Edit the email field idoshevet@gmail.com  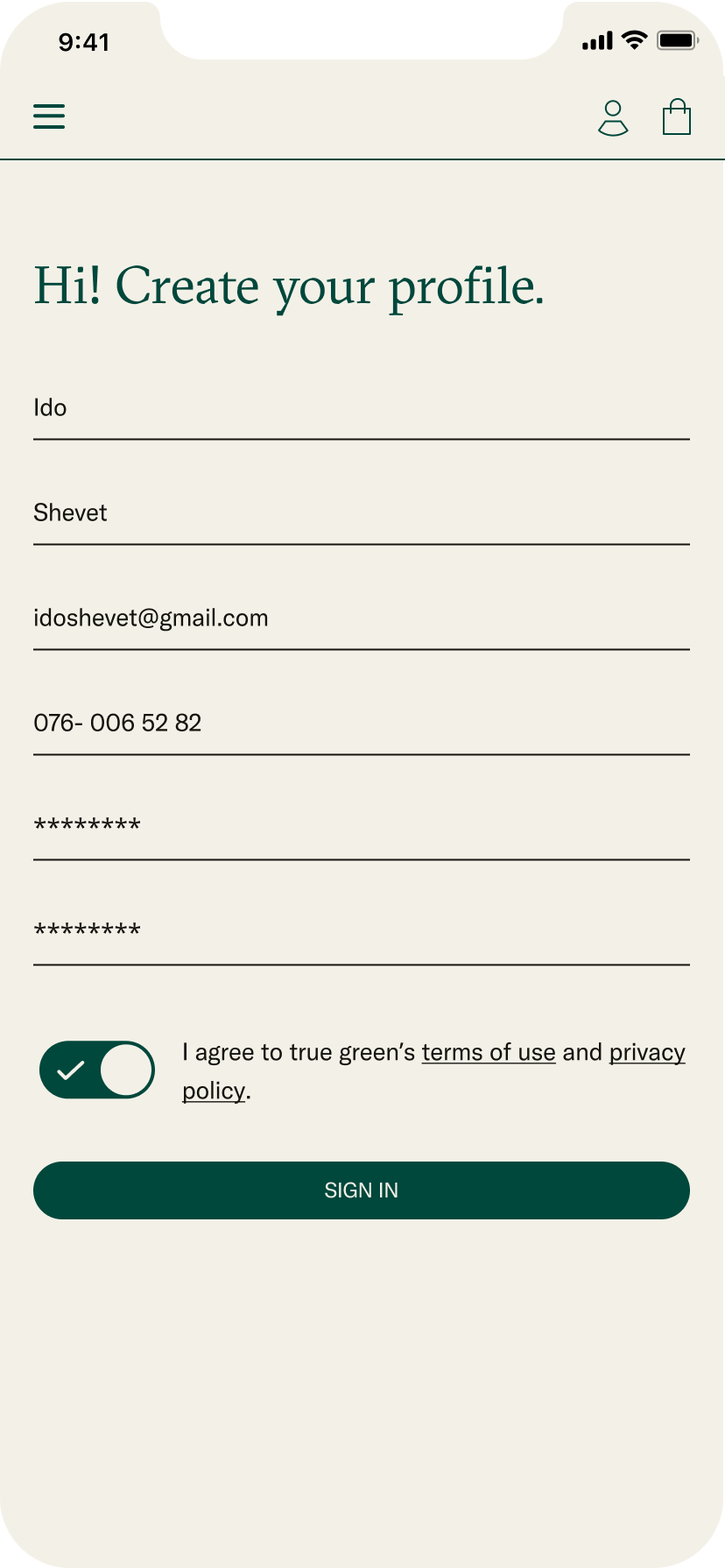coord(361,618)
